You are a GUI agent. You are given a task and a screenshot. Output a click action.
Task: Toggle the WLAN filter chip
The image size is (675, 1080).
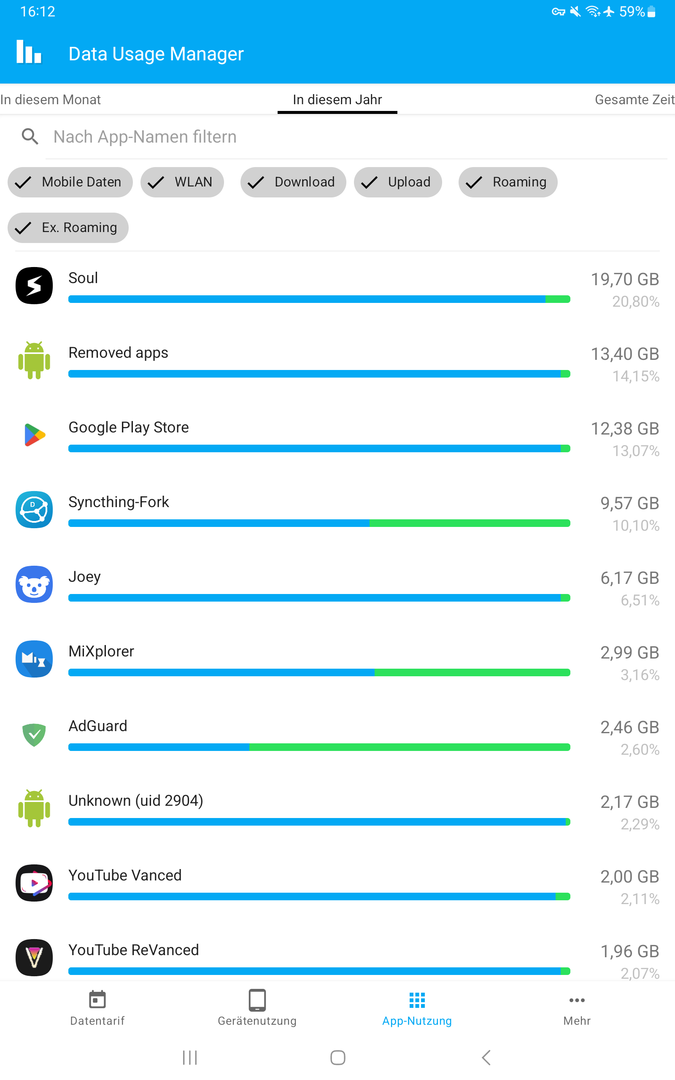point(182,182)
